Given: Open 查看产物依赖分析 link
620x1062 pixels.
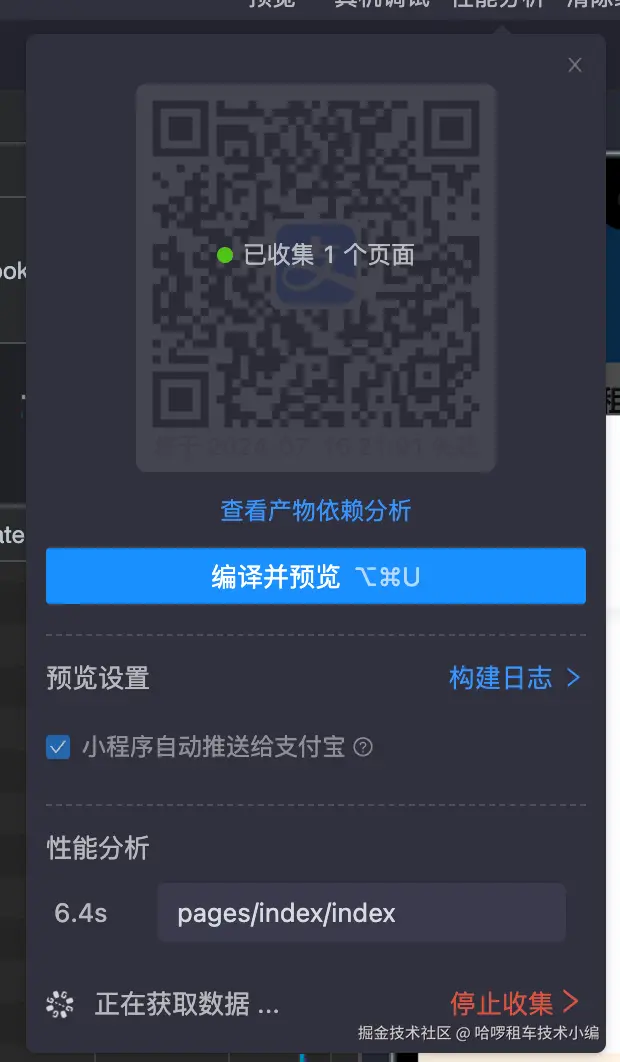Looking at the screenshot, I should click(316, 511).
